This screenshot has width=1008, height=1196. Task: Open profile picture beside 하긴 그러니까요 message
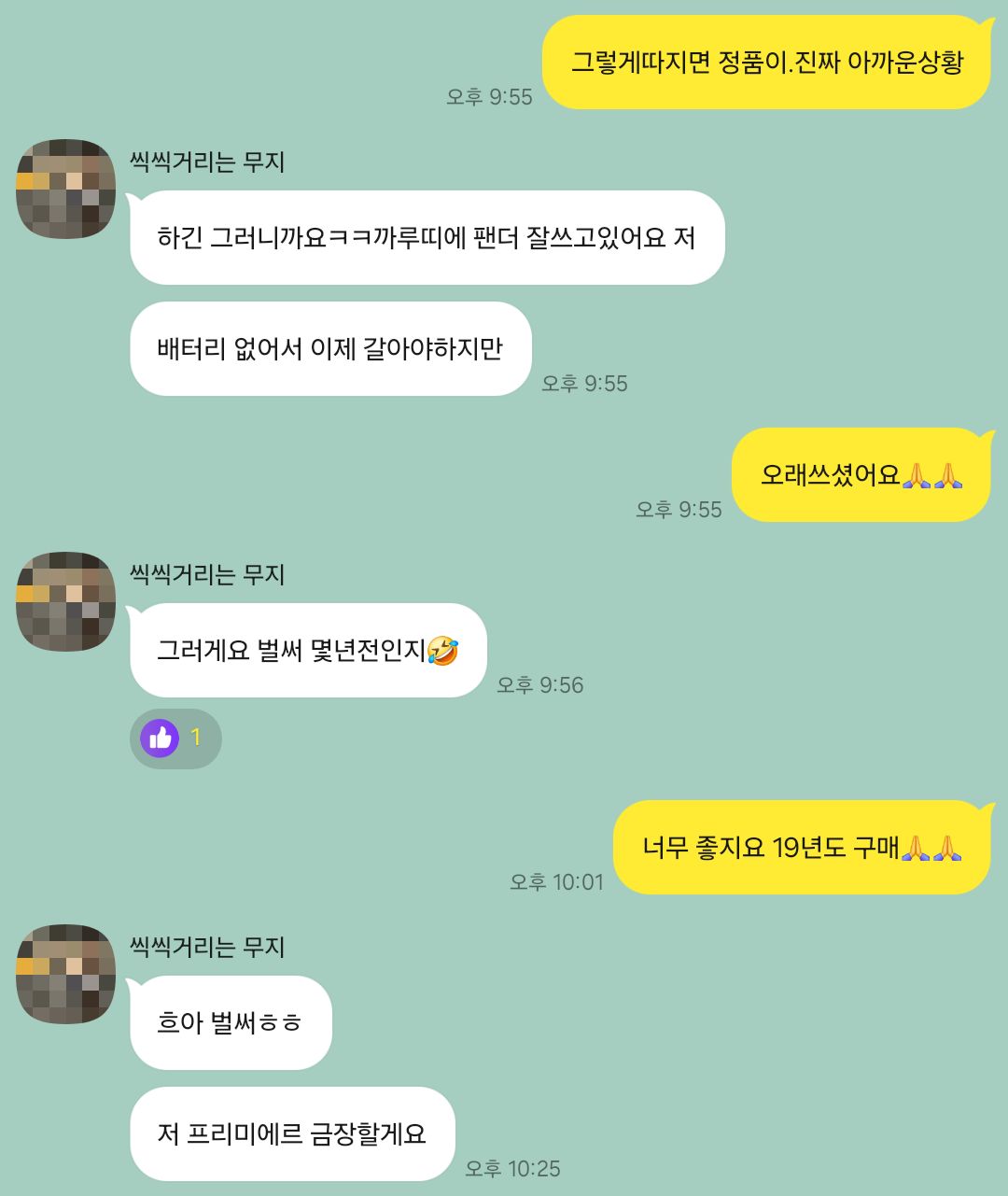click(x=65, y=190)
